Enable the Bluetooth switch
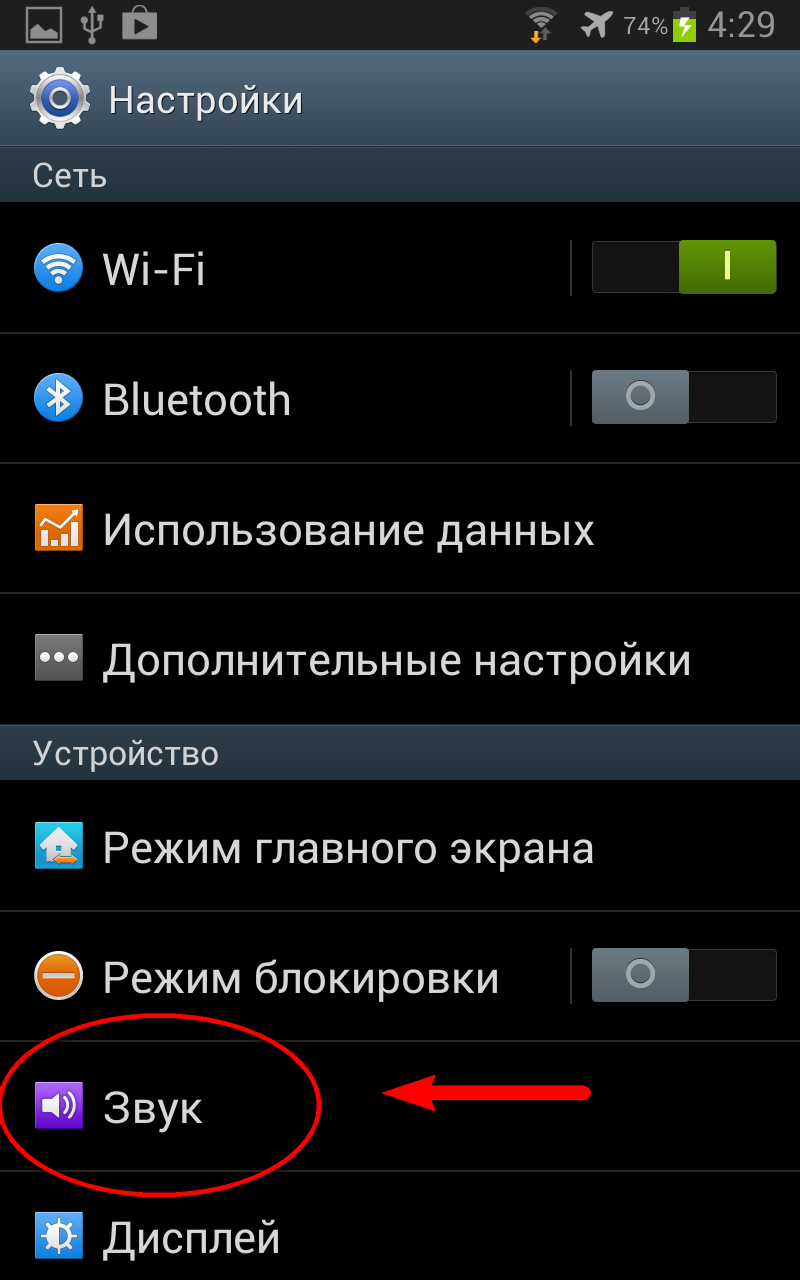 tap(684, 397)
